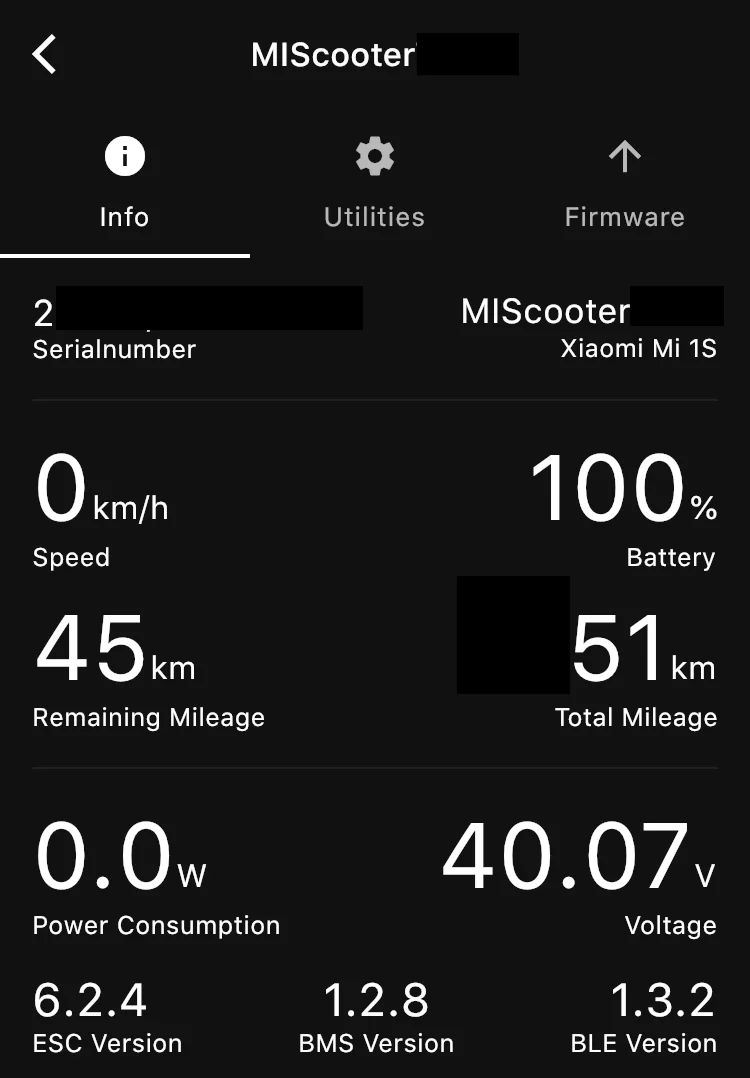Open the Firmware tab

coord(624,186)
